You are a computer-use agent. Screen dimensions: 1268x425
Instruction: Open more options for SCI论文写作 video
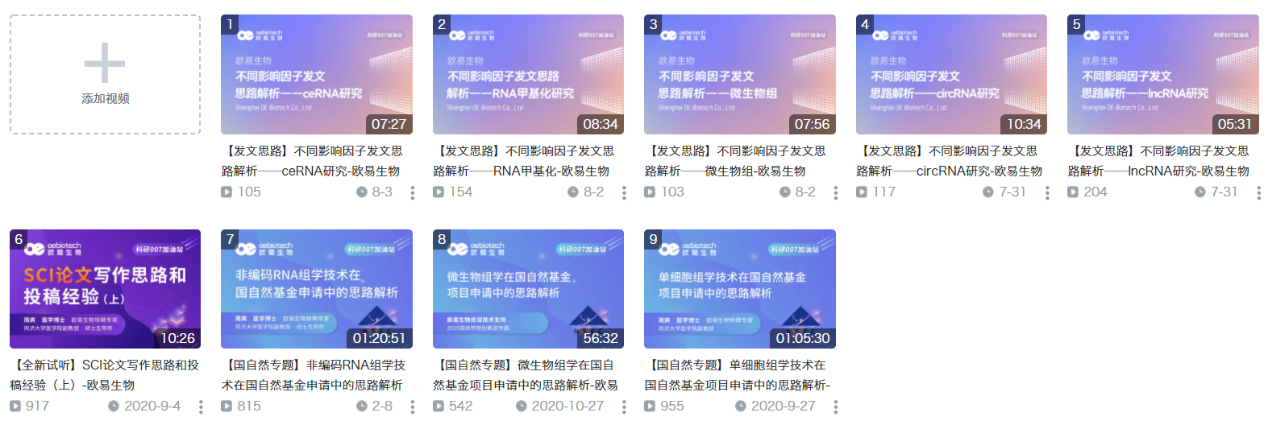coord(201,407)
